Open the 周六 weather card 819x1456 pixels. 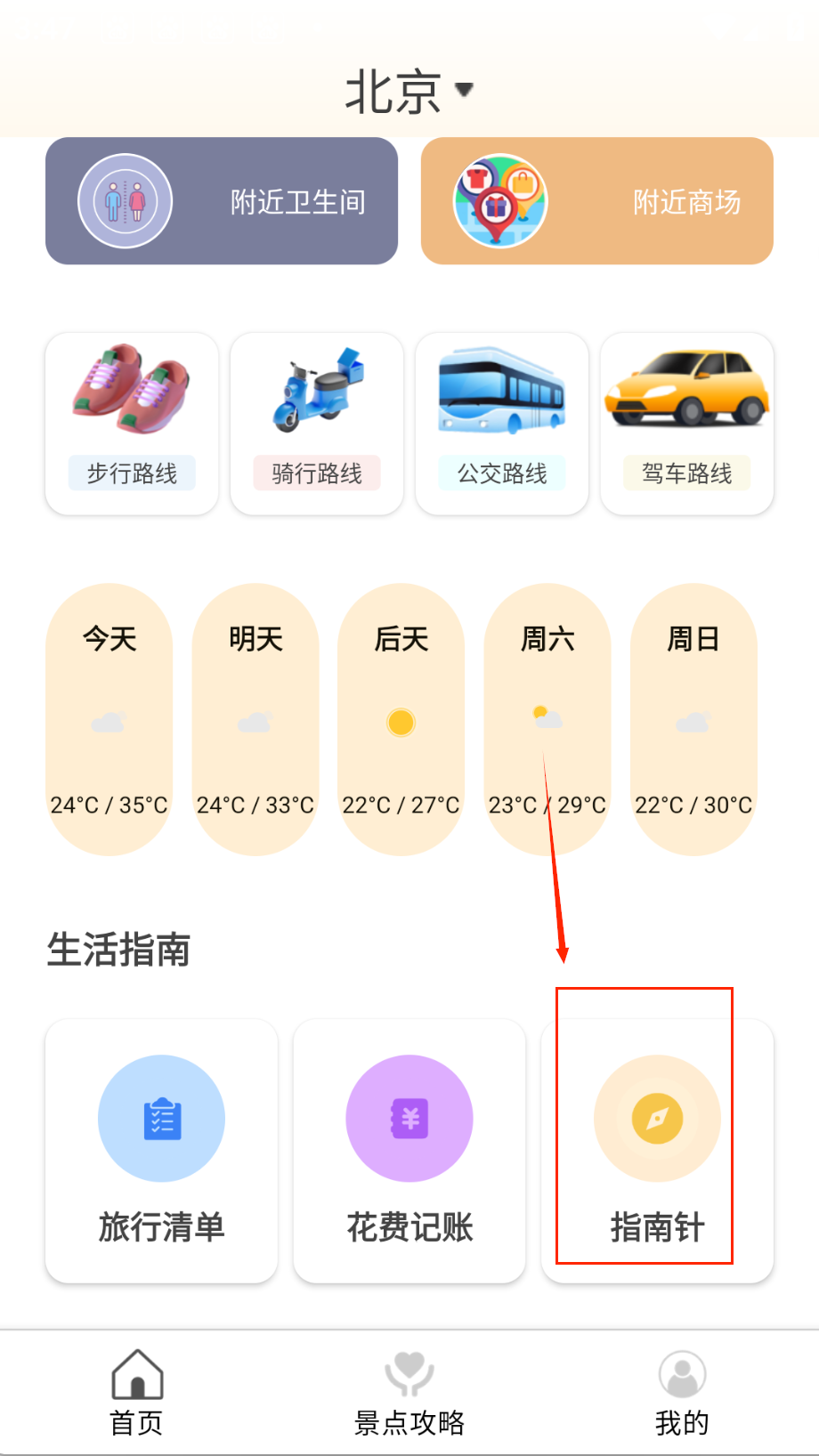click(547, 719)
